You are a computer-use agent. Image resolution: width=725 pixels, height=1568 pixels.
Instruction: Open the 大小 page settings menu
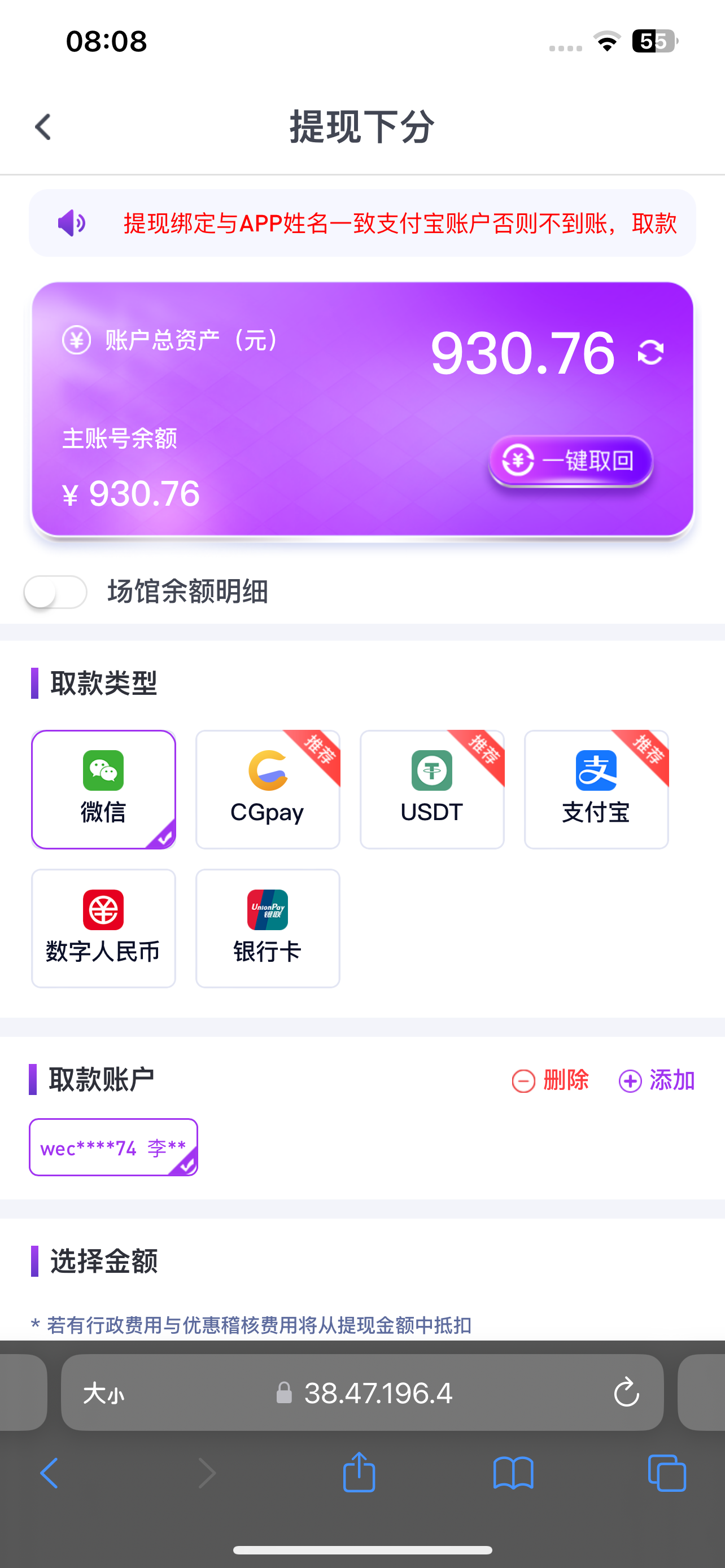pyautogui.click(x=103, y=1392)
